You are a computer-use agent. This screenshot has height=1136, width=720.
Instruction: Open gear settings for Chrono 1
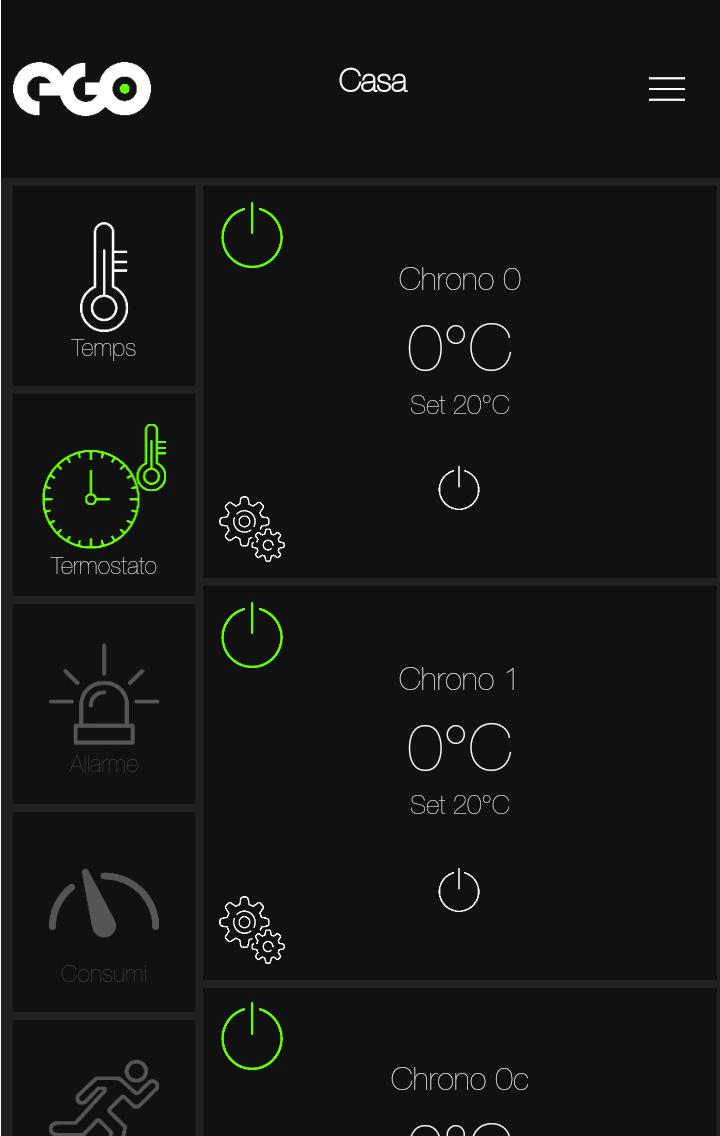tap(252, 929)
